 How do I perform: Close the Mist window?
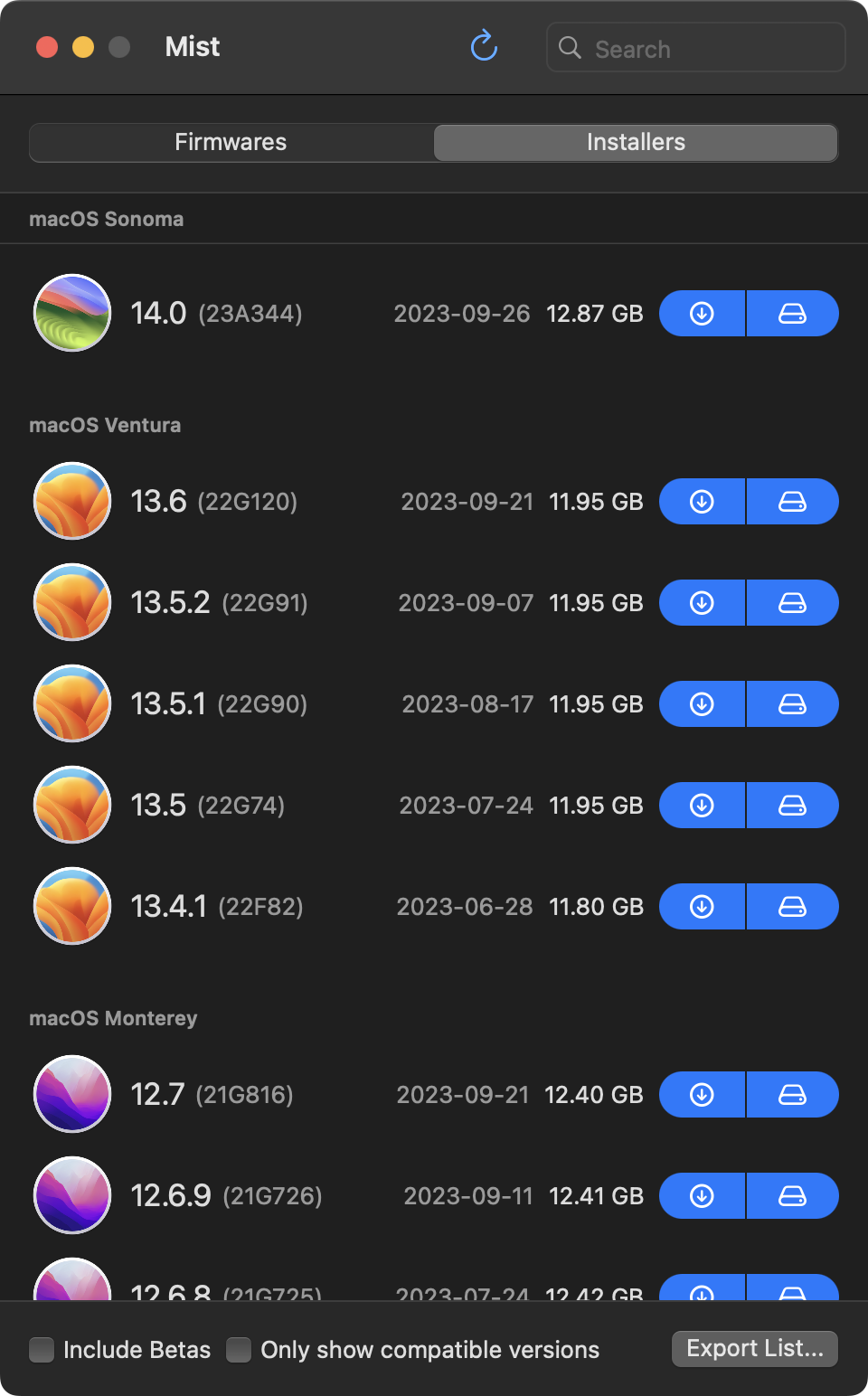[x=47, y=47]
